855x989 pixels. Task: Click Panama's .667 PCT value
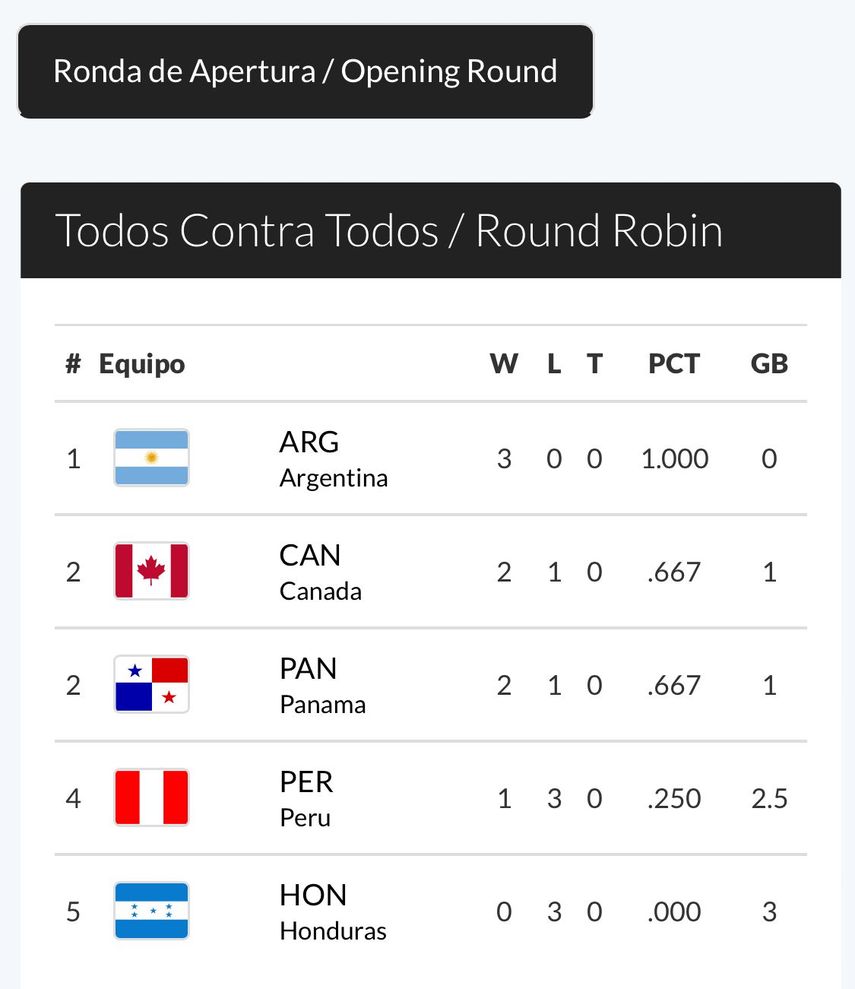coord(673,684)
